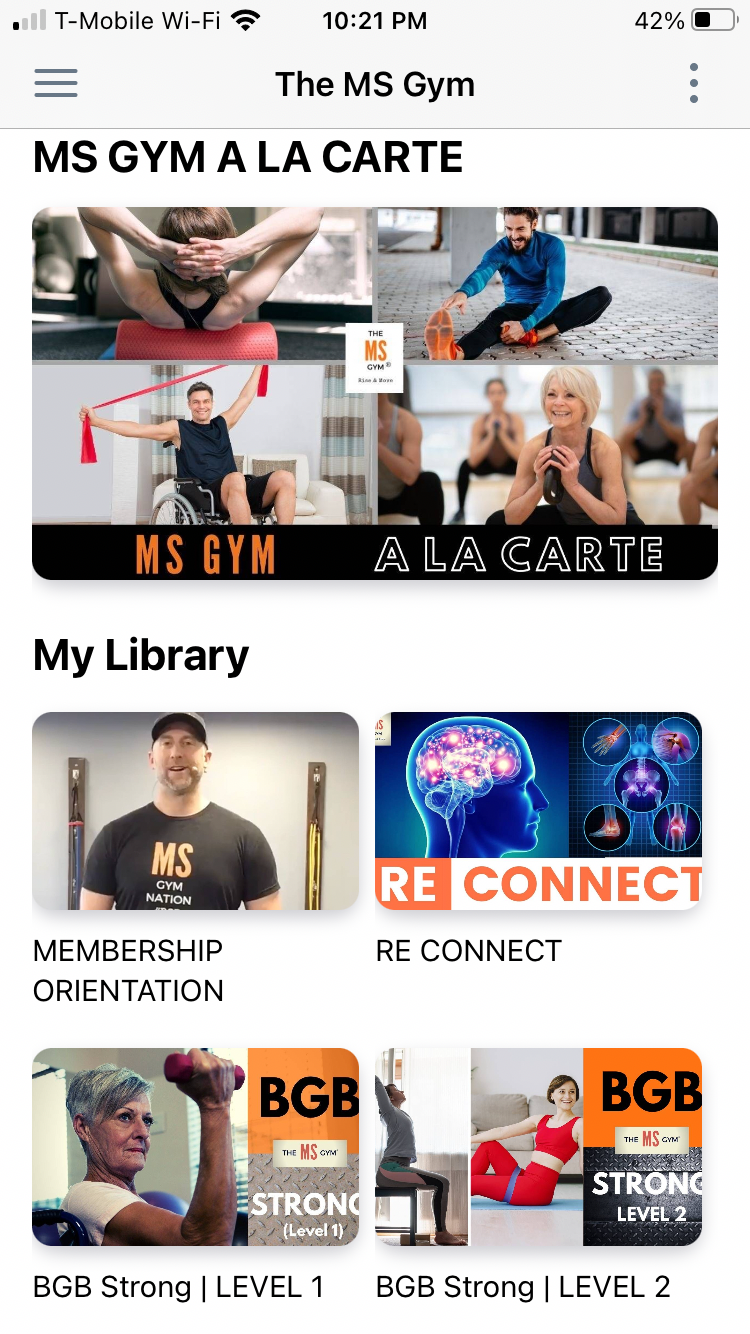Select BGB Strong Level 1 card
The image size is (750, 1334).
click(195, 1146)
